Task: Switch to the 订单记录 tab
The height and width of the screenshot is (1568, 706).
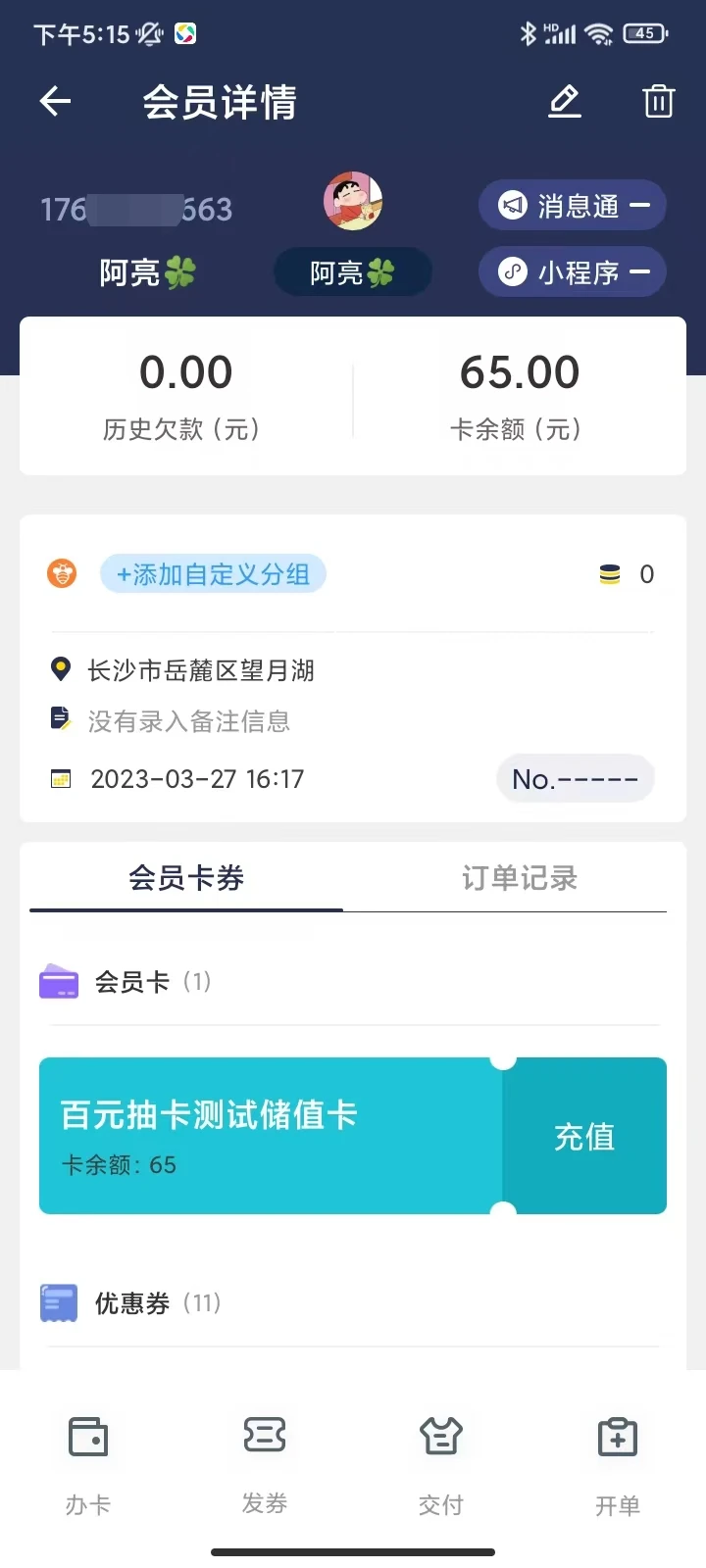Action: click(x=517, y=879)
